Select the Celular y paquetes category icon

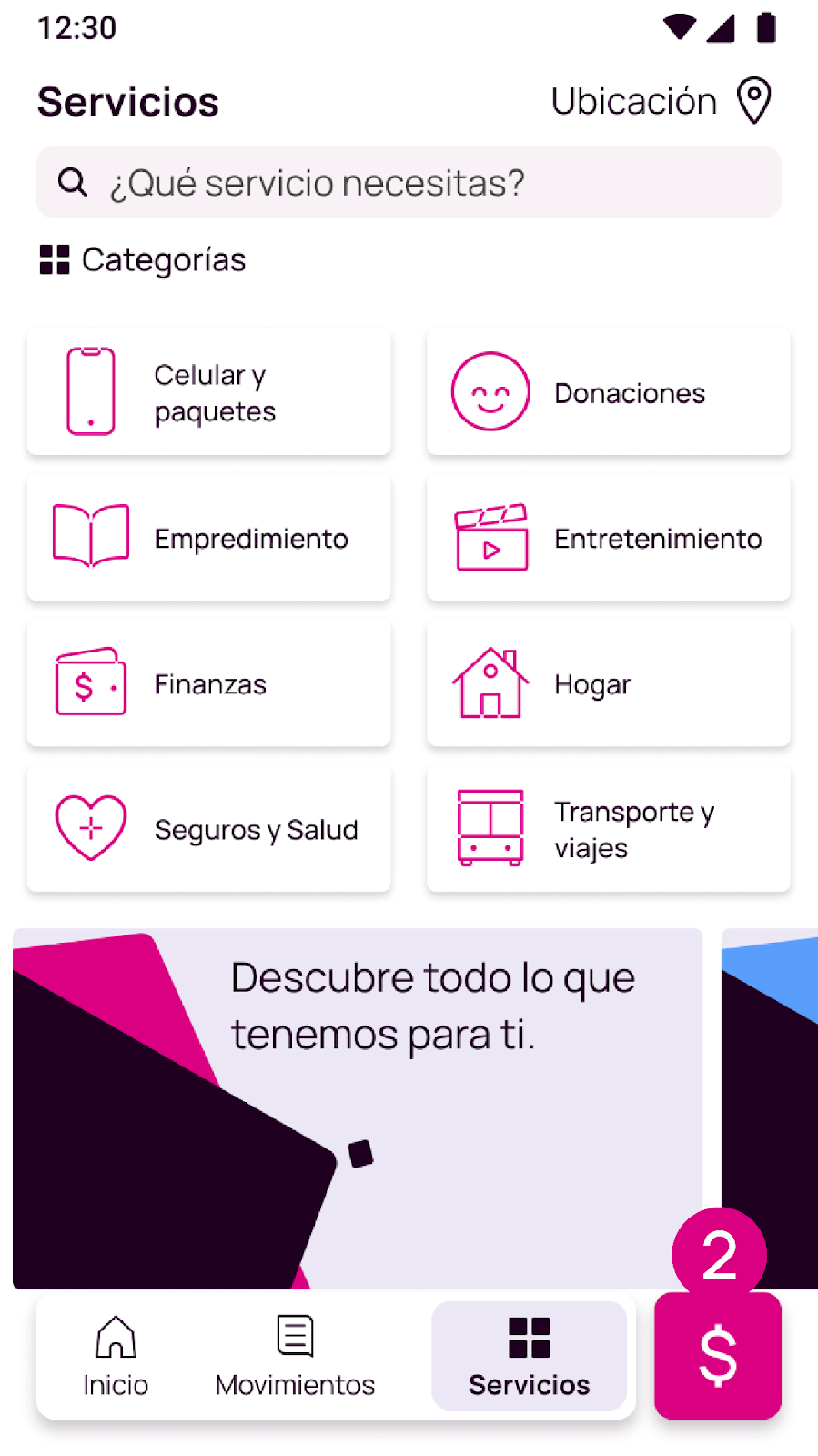point(90,391)
